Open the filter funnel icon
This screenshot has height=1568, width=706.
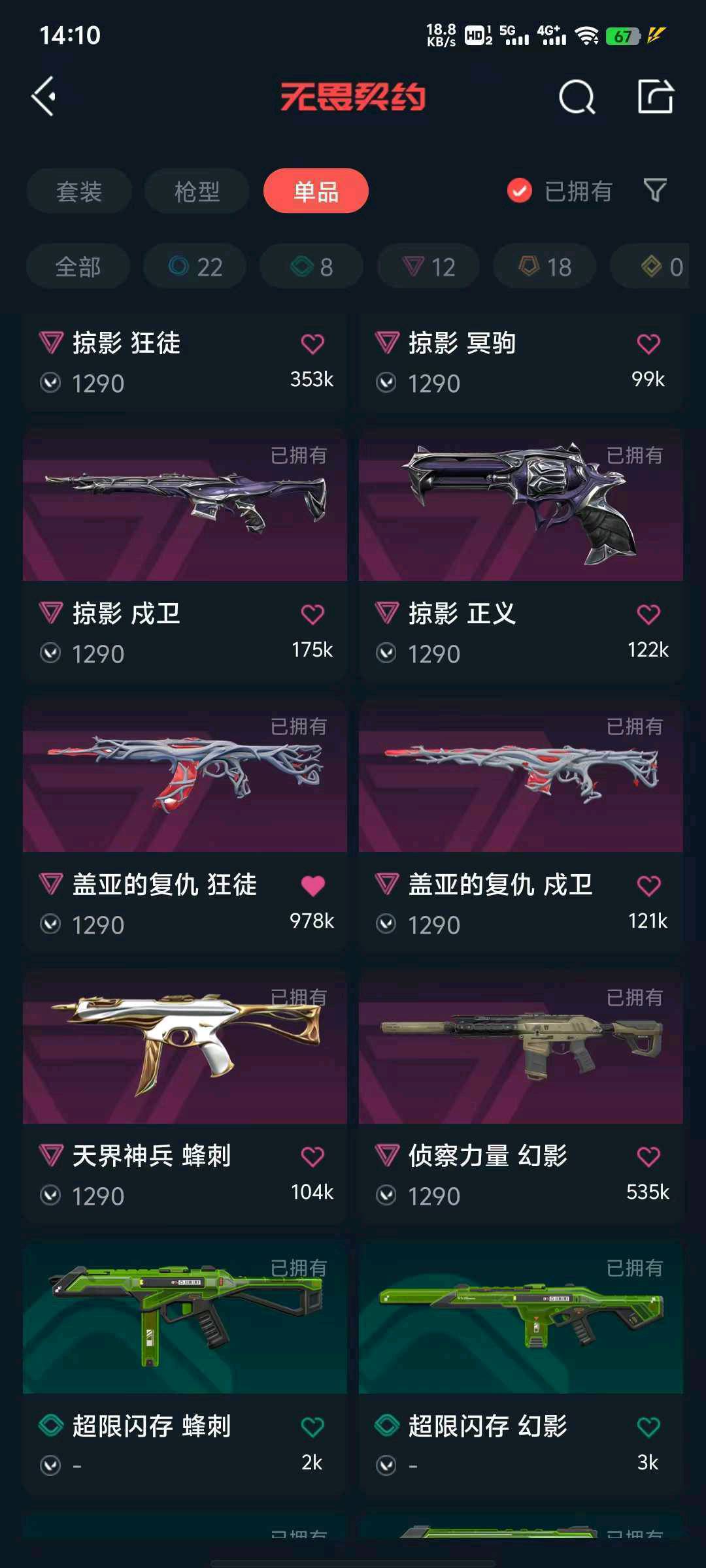coord(655,191)
